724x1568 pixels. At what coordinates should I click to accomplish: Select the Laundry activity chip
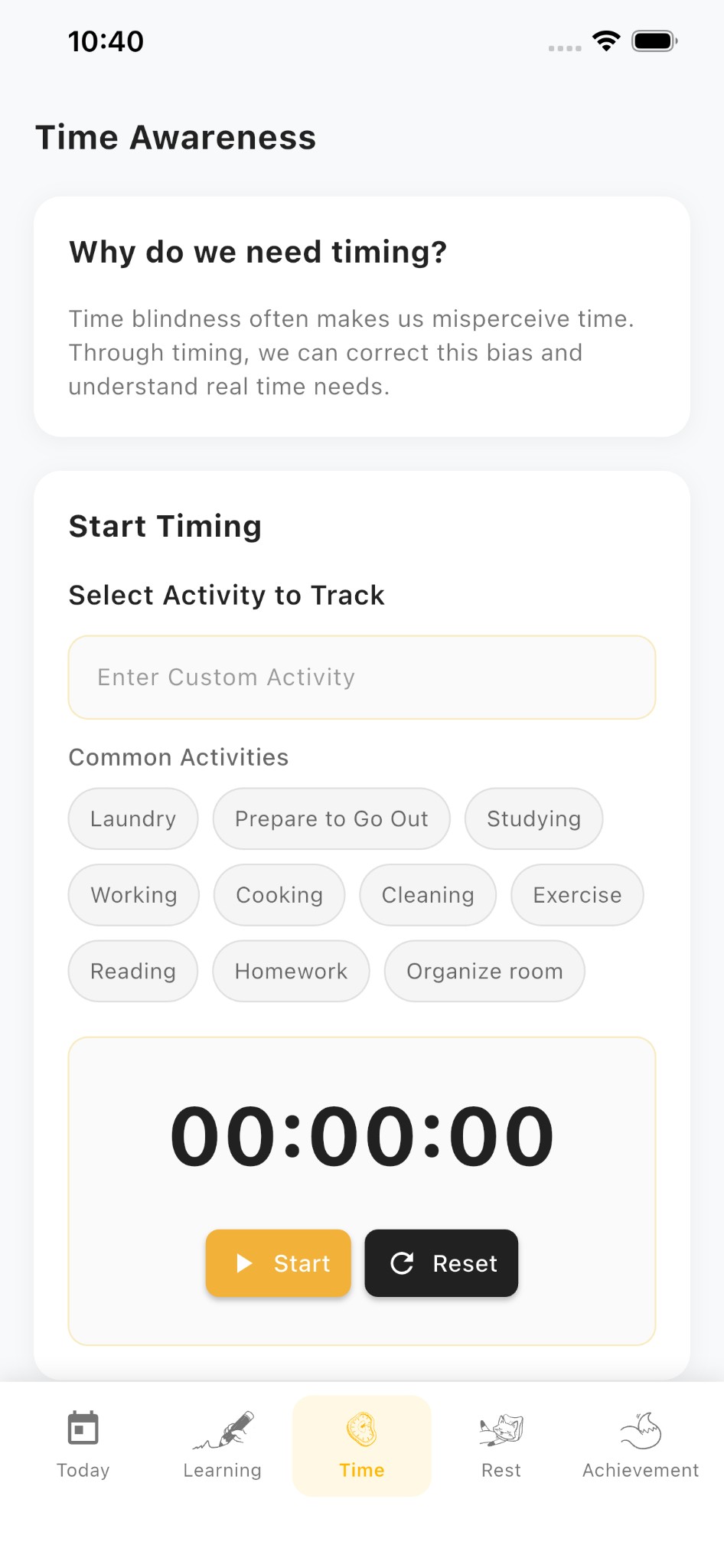132,818
